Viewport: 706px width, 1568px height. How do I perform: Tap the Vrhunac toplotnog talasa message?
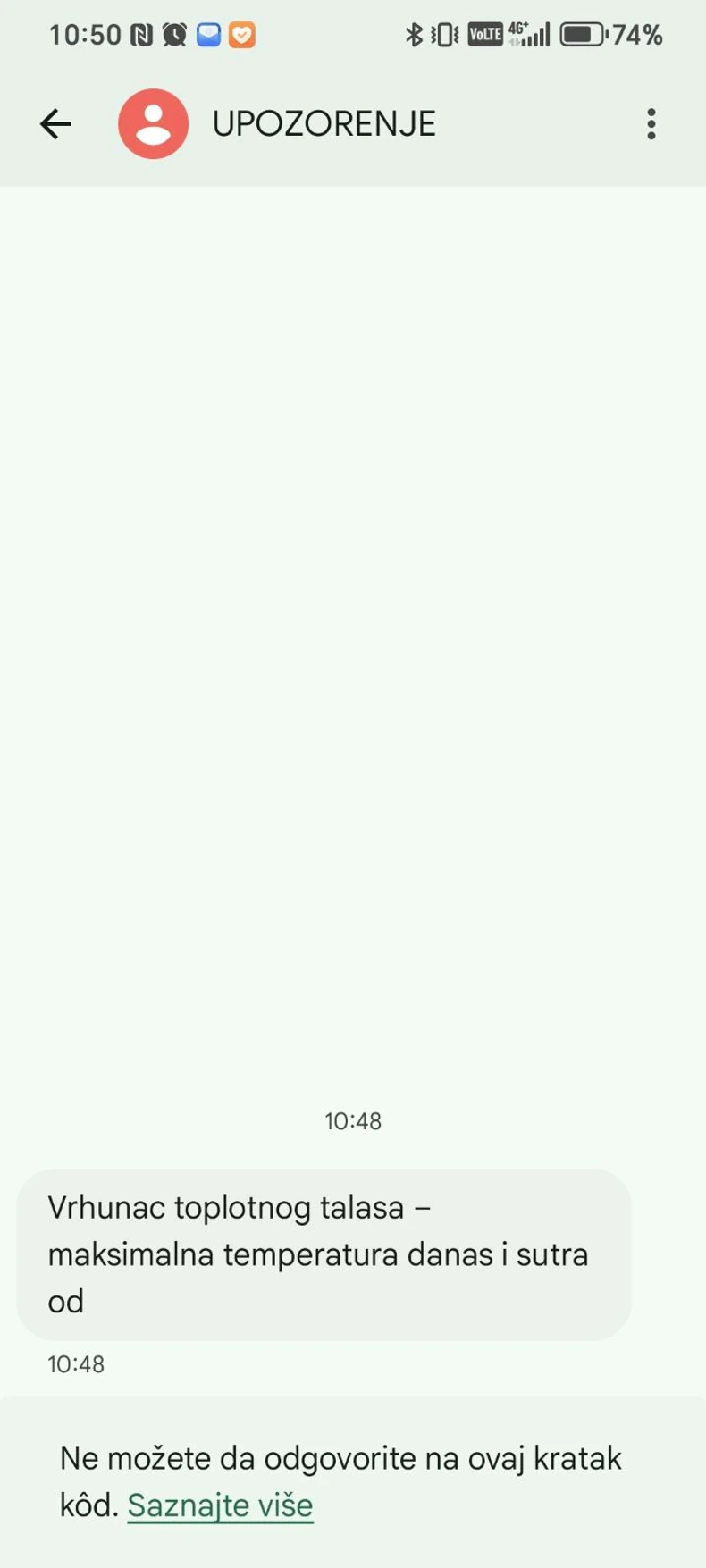point(324,1254)
